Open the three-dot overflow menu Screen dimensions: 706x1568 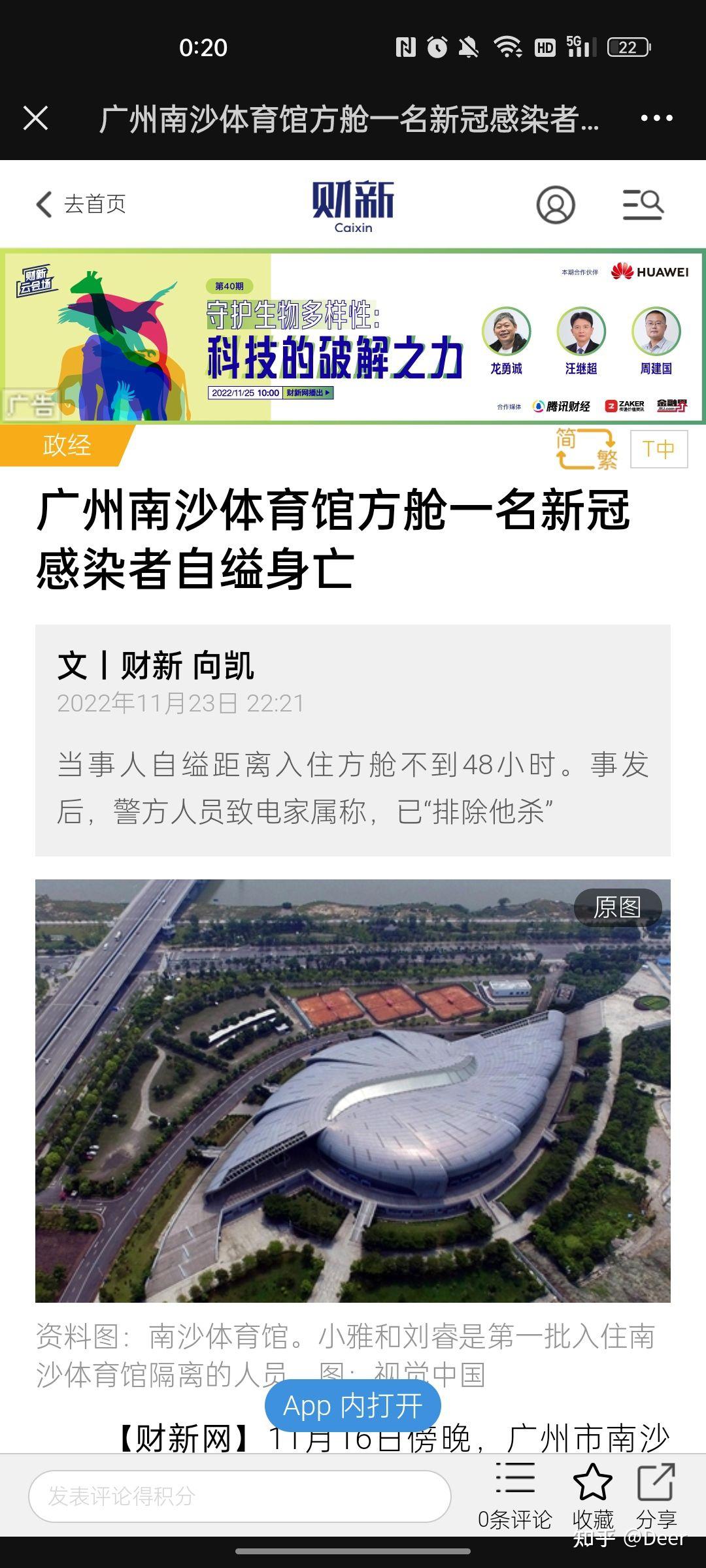click(656, 118)
